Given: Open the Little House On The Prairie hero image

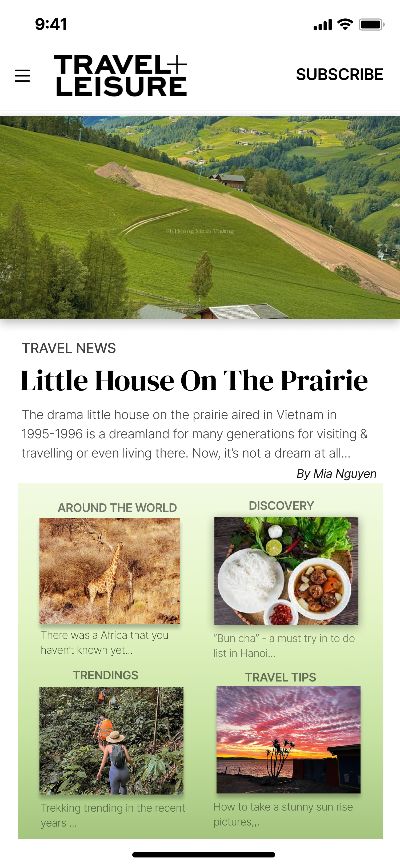Looking at the screenshot, I should 200,217.
